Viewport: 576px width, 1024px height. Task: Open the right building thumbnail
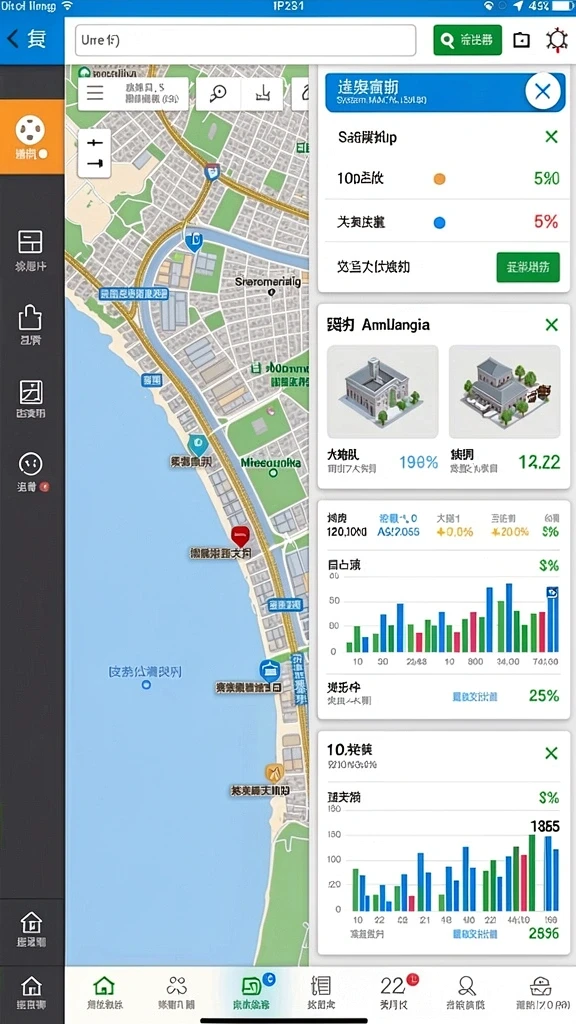[504, 392]
